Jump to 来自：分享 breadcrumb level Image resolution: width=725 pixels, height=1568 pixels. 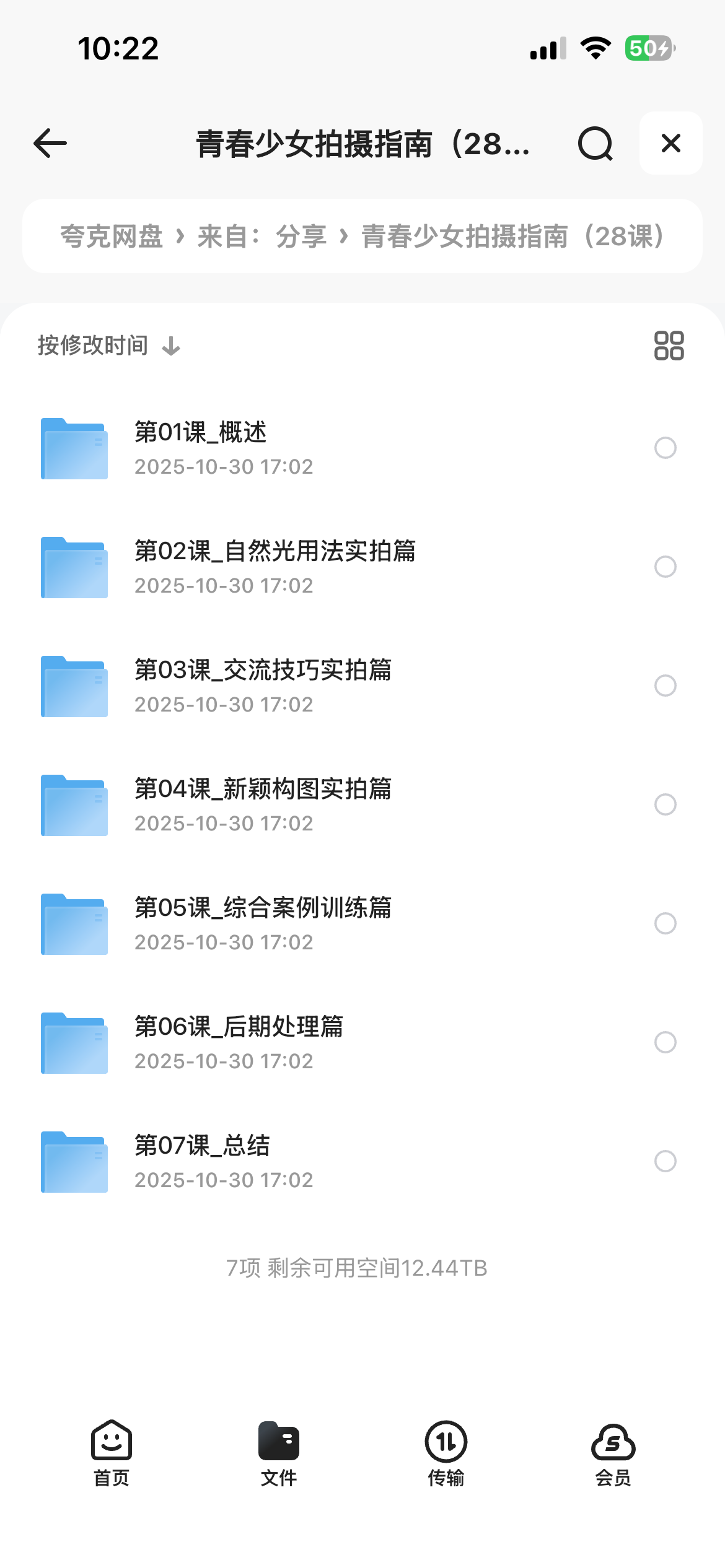point(261,237)
